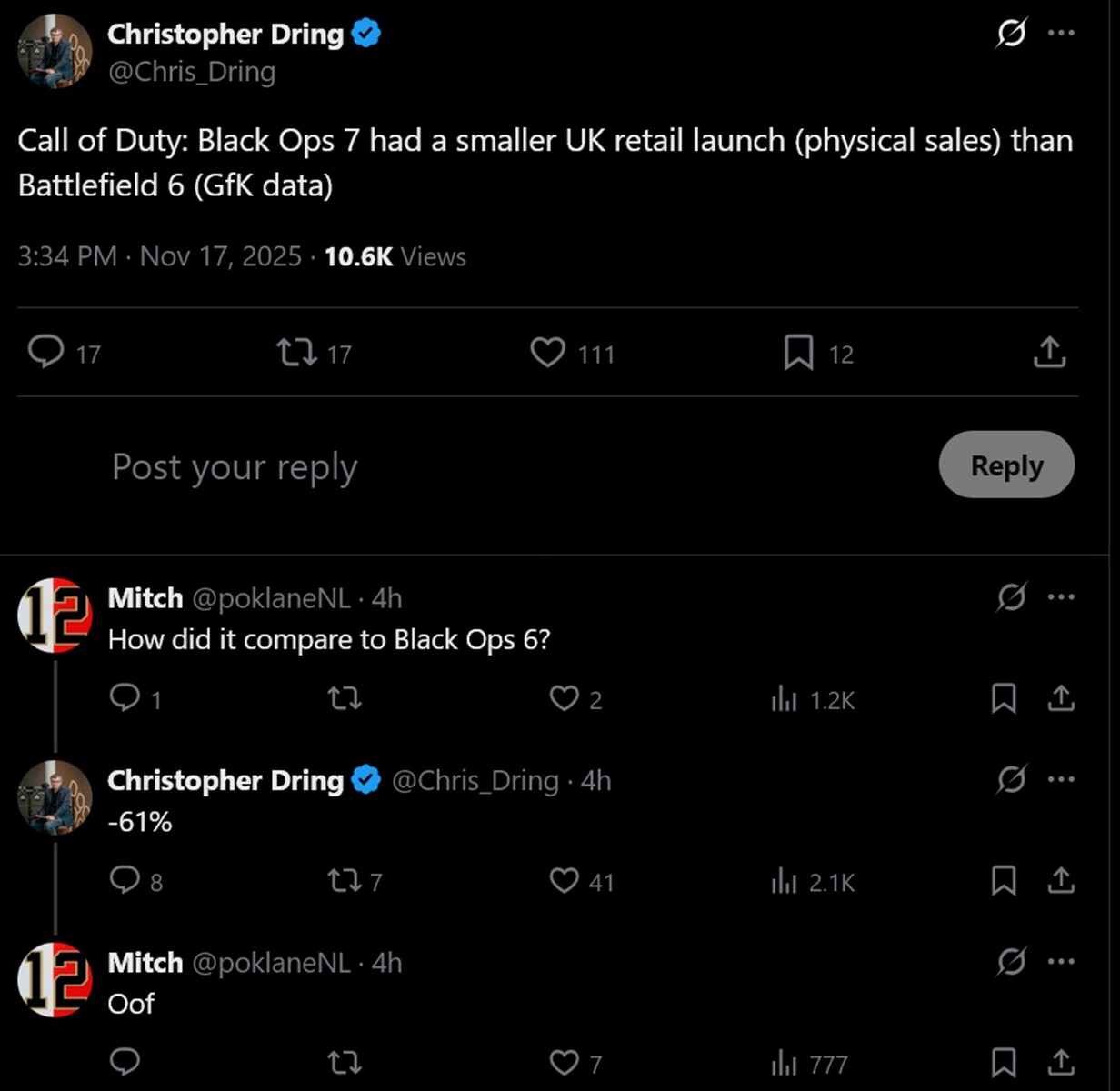View analytics of the '-61%' reply
Image resolution: width=1120 pixels, height=1091 pixels.
[x=785, y=881]
